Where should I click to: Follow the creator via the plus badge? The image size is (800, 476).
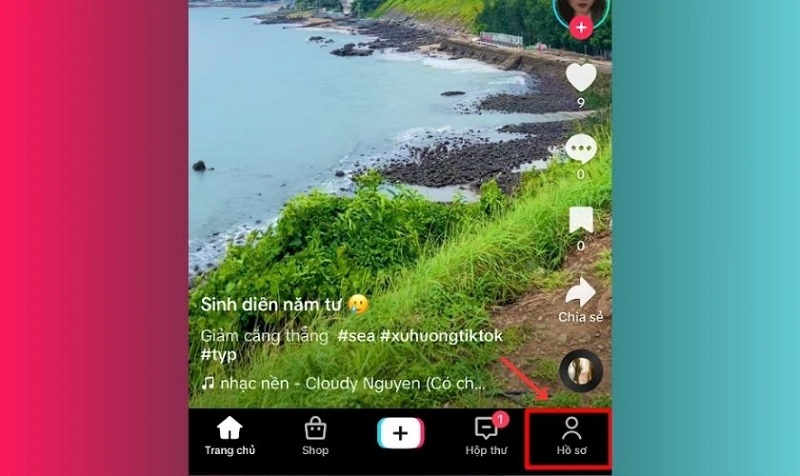580,28
